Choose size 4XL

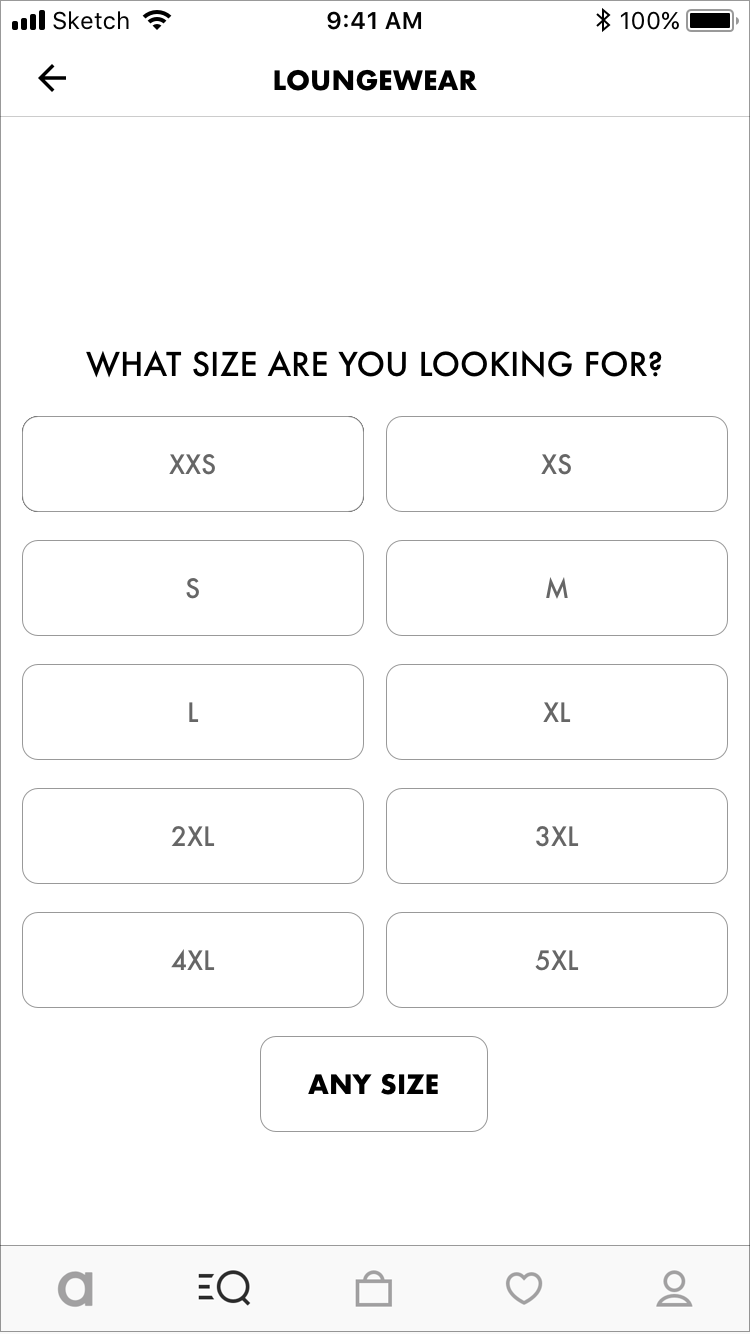point(193,960)
